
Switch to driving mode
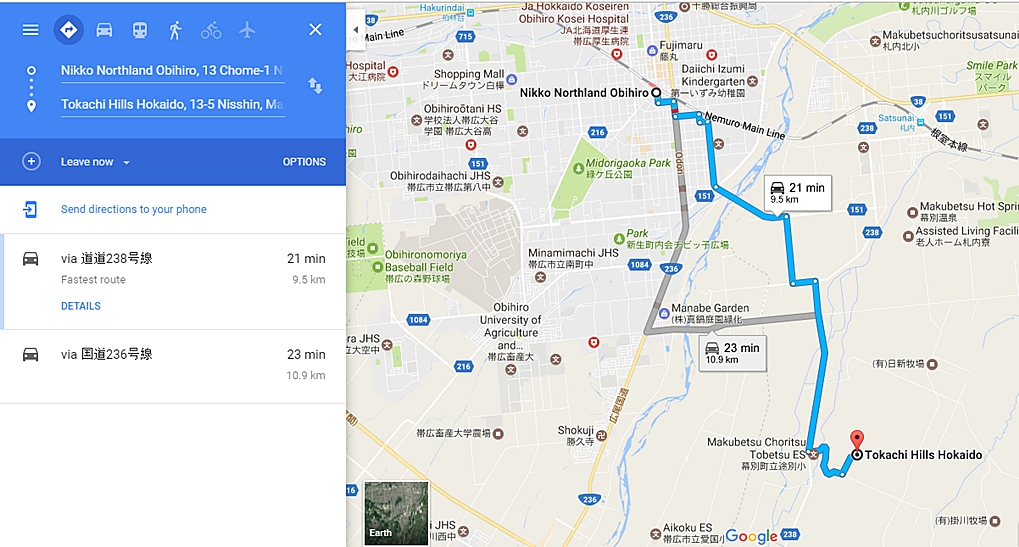[x=104, y=30]
